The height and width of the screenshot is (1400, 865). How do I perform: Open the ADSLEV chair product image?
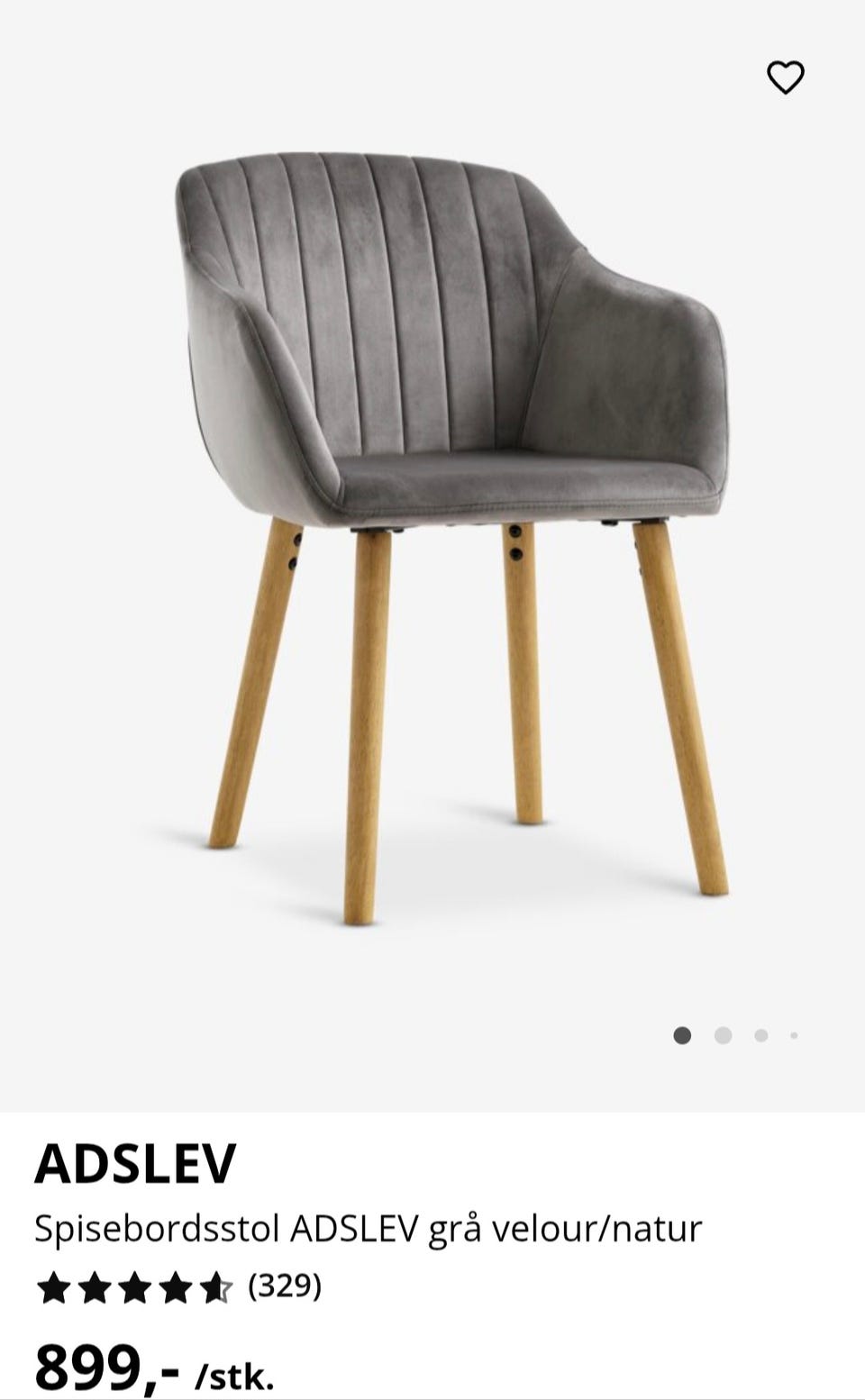click(x=451, y=523)
